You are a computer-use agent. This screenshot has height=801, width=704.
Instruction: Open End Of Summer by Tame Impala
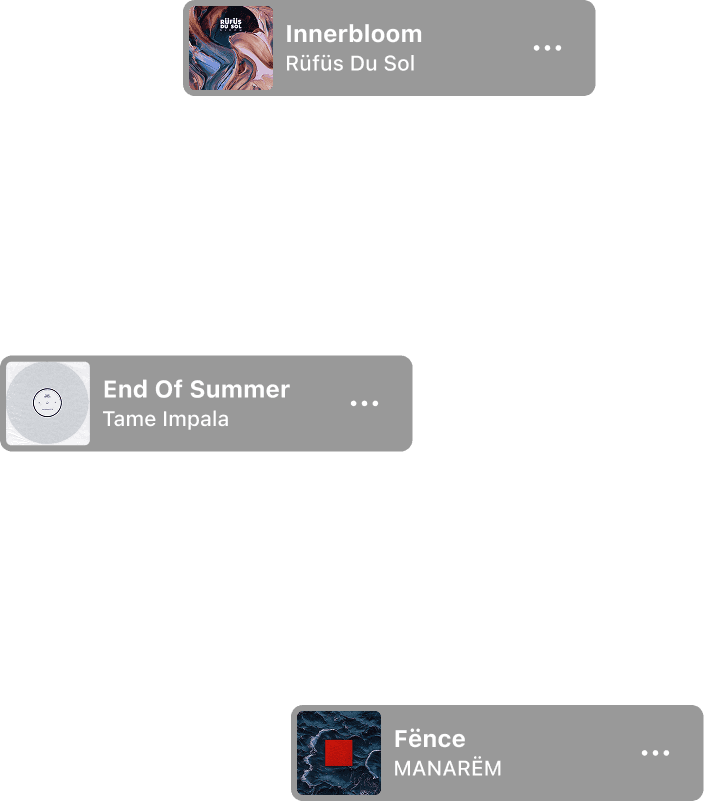coord(206,404)
